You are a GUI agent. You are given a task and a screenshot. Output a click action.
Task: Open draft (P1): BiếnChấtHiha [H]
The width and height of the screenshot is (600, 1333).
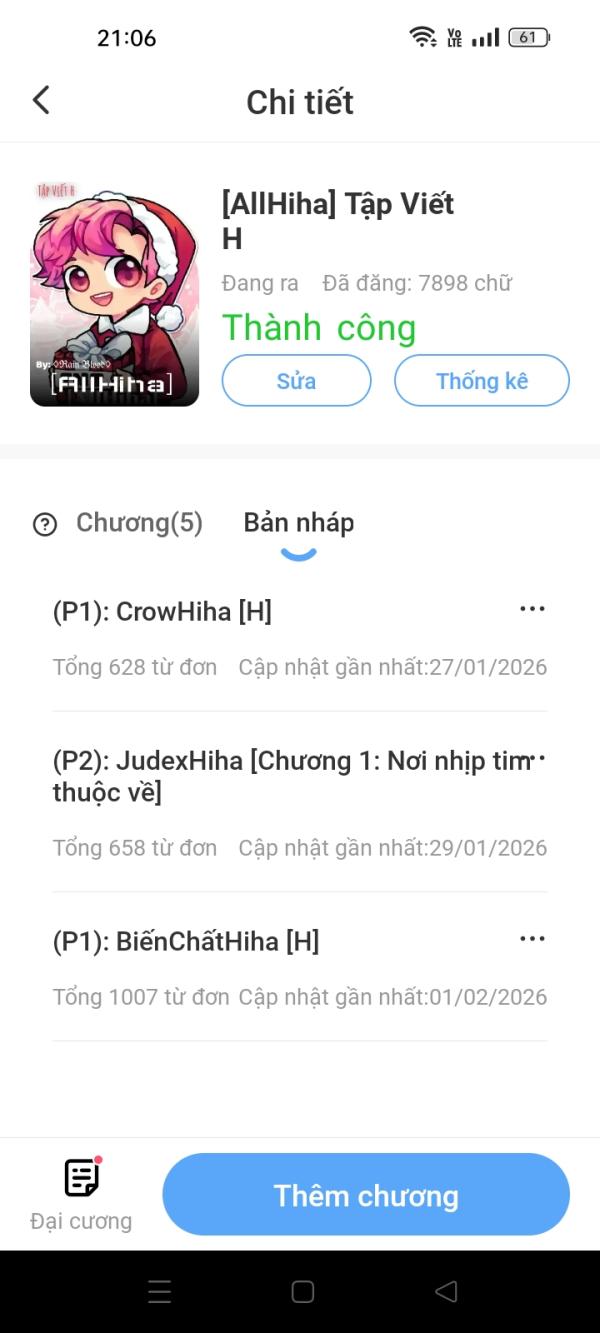click(x=186, y=941)
